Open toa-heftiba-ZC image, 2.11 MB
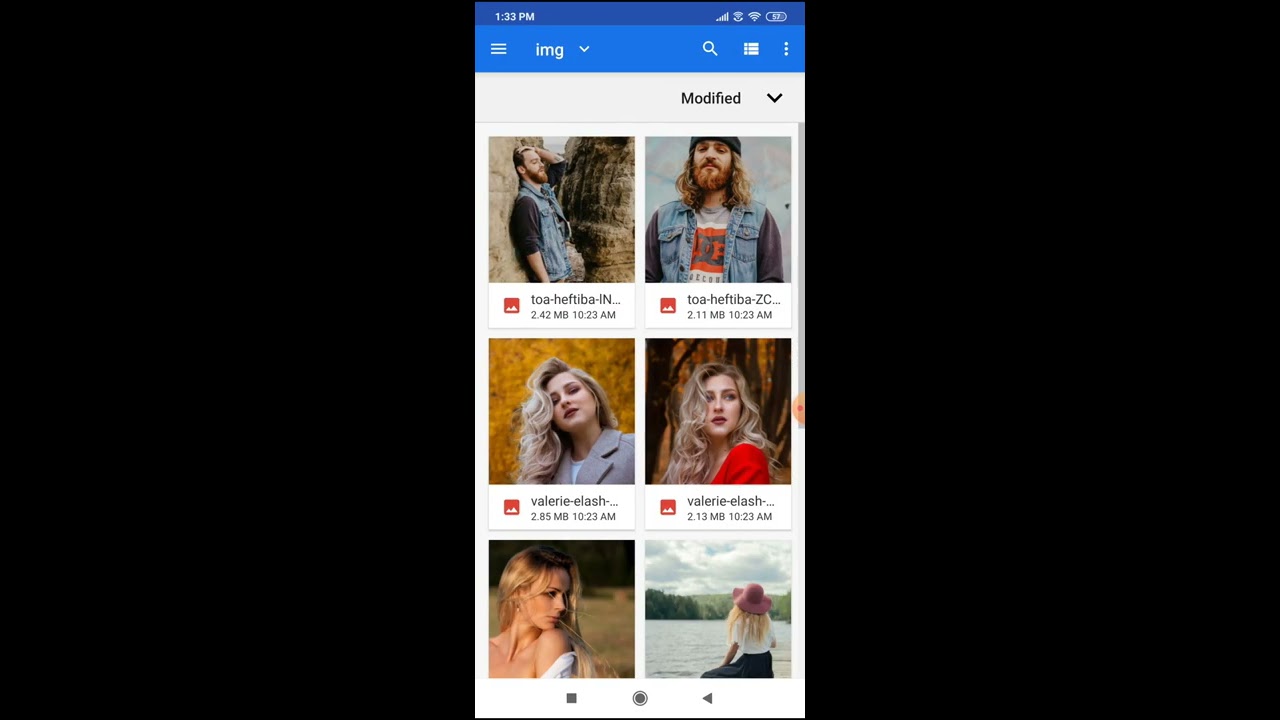 point(717,231)
